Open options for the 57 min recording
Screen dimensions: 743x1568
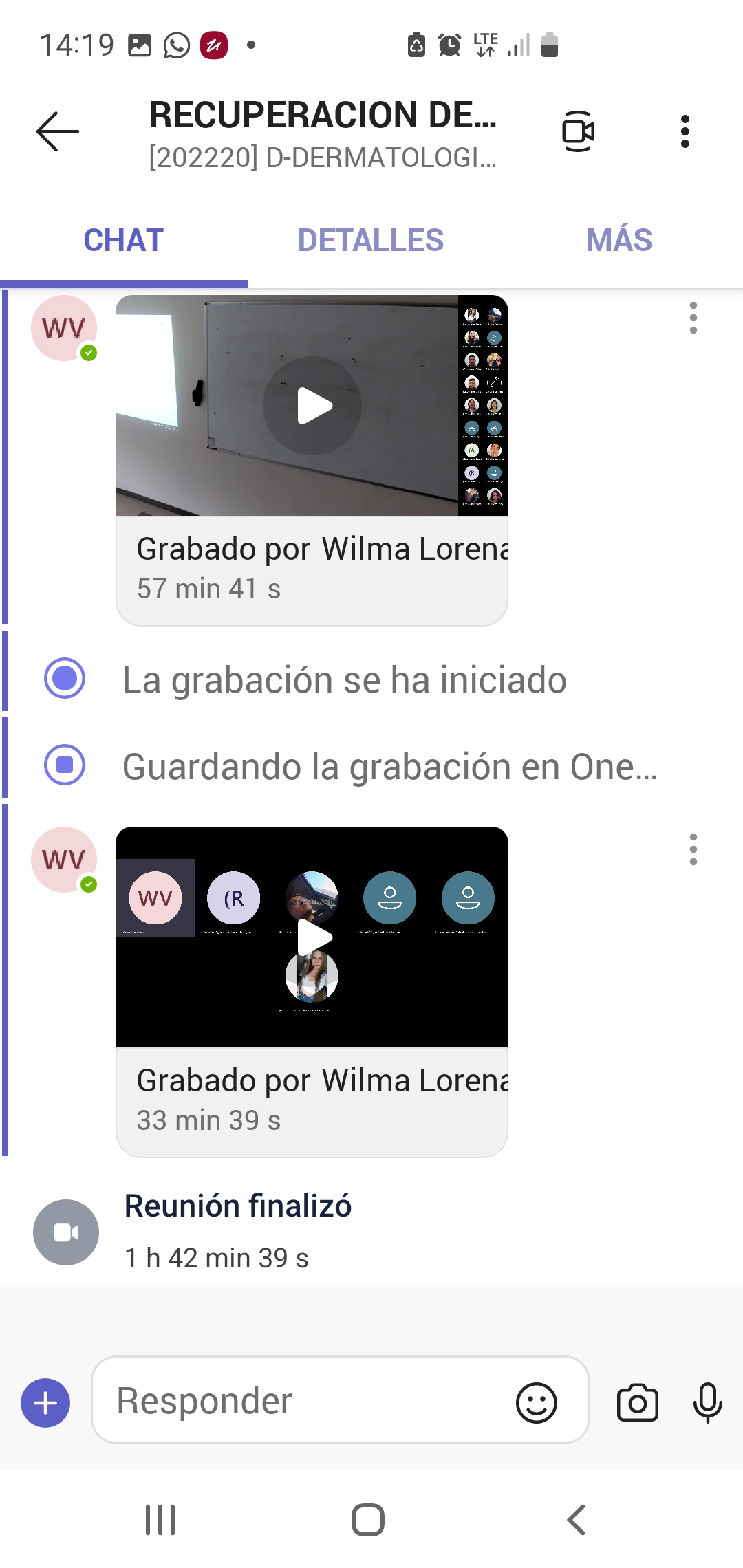click(693, 318)
